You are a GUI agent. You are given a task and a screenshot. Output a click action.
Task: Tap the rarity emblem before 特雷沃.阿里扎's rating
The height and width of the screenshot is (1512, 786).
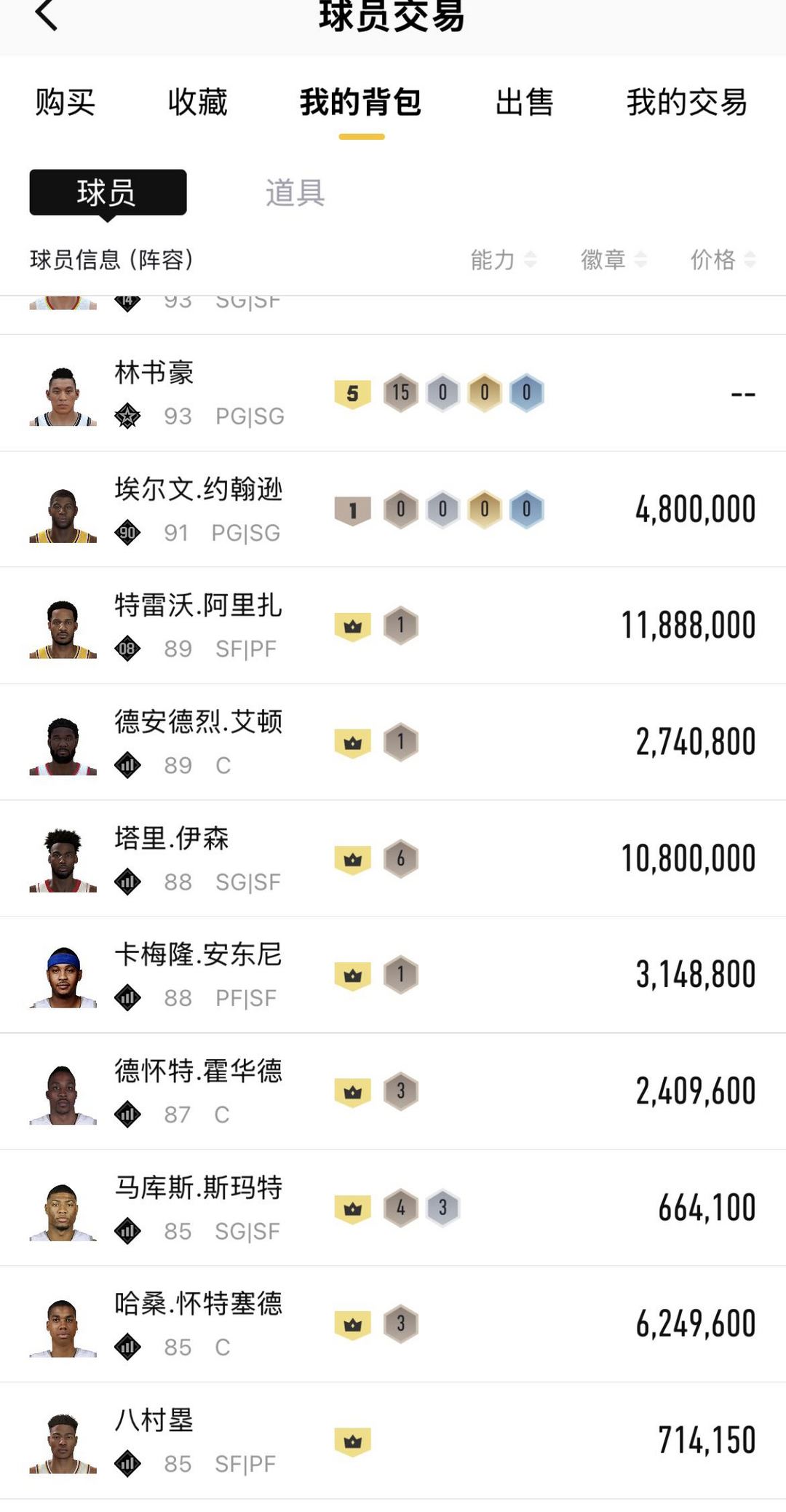127,648
